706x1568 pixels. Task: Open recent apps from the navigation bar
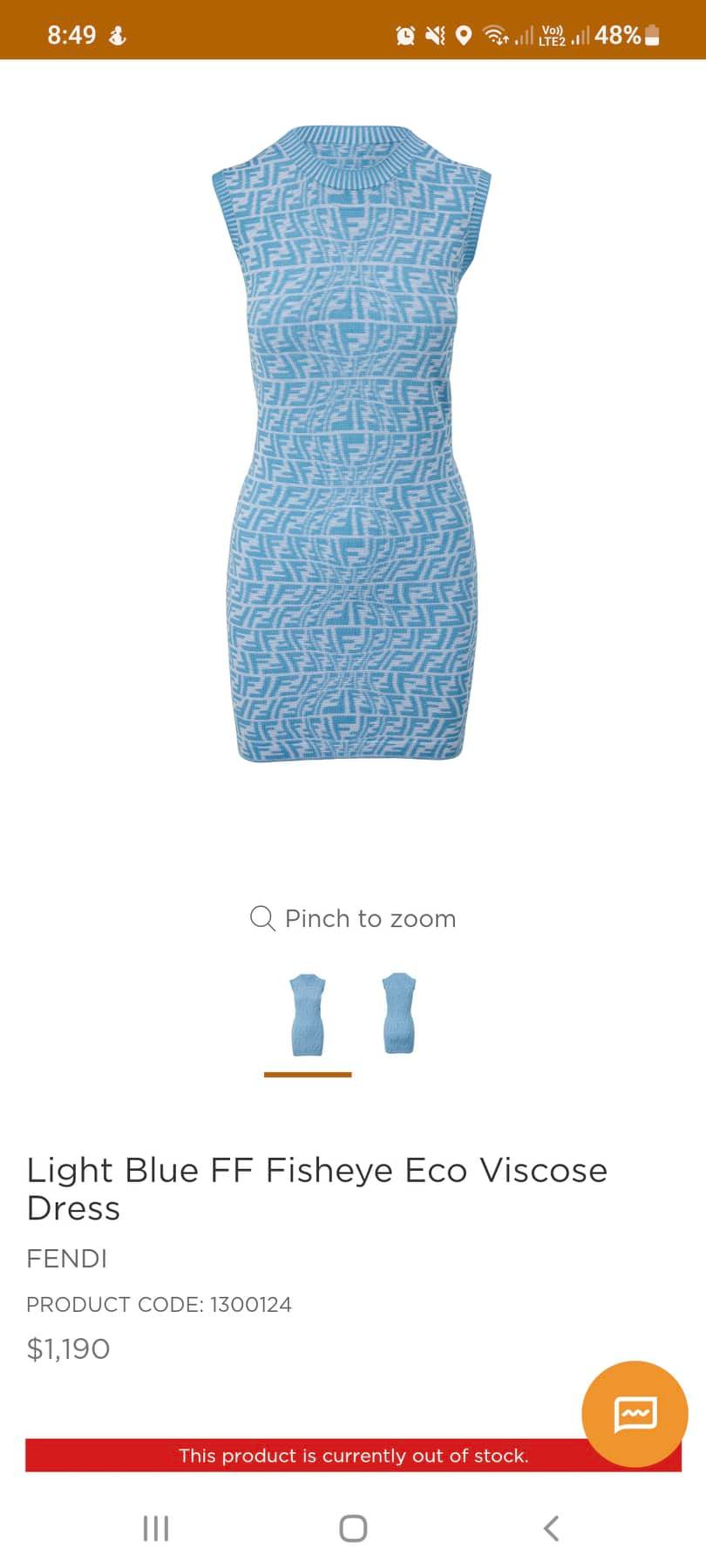[x=155, y=1528]
